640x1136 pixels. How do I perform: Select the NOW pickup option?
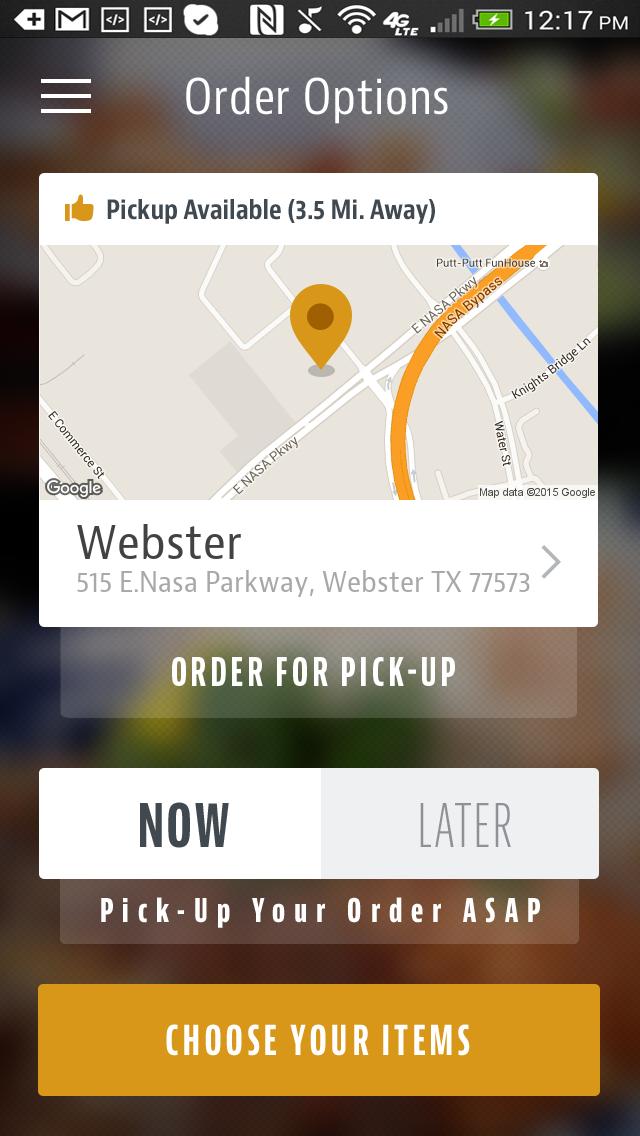[x=181, y=824]
